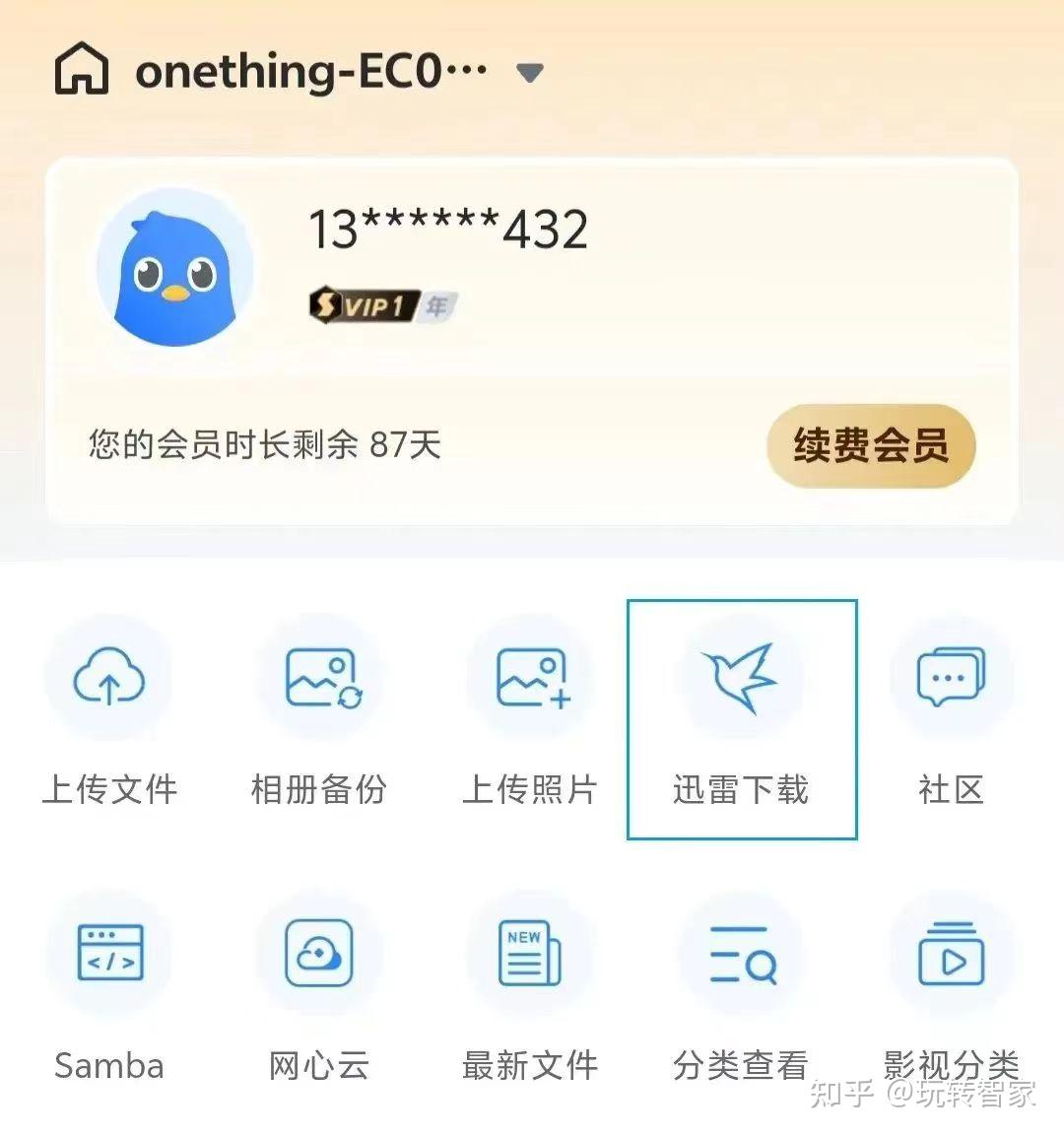Image resolution: width=1064 pixels, height=1137 pixels.
Task: Open the 社区 community section
Action: click(951, 677)
